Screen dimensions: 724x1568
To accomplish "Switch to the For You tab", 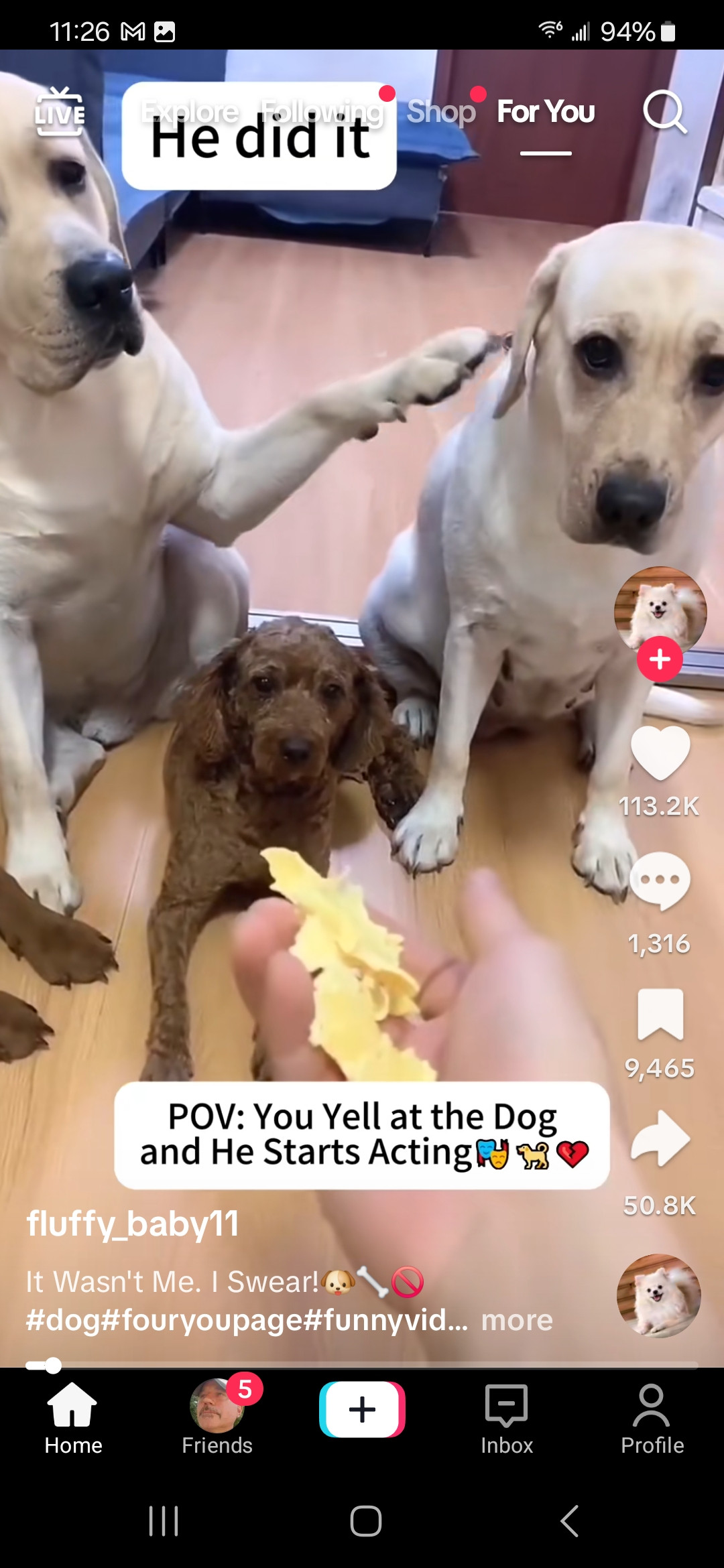I will coord(546,112).
